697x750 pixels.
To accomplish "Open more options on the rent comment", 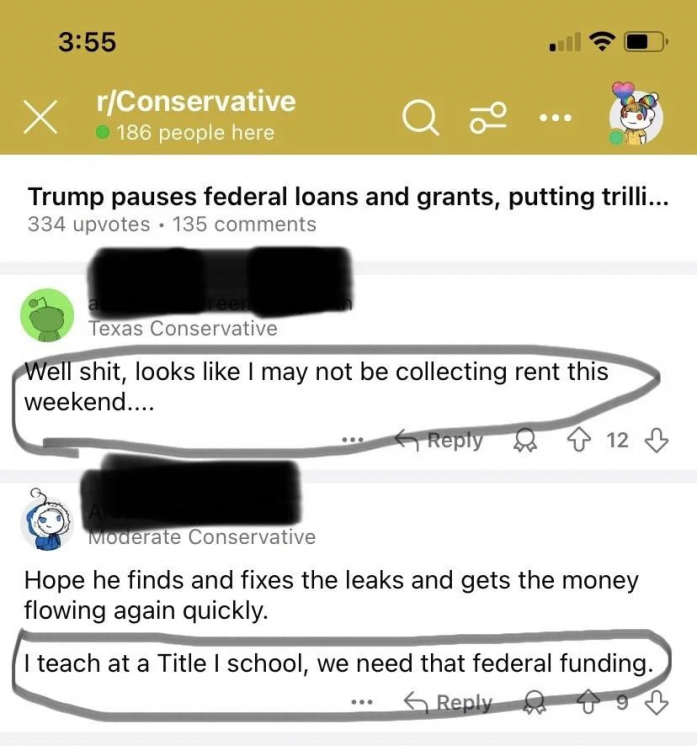I will coord(351,440).
